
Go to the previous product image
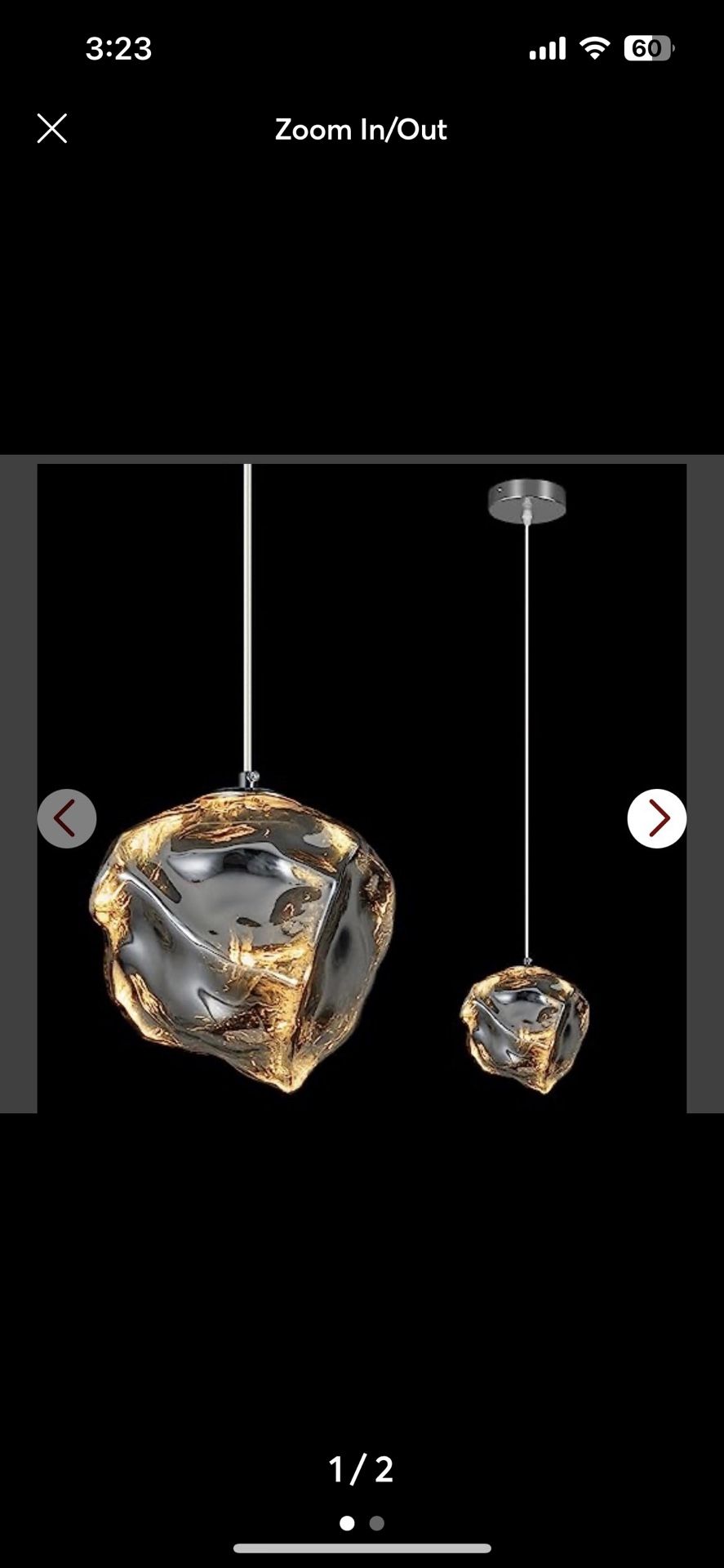click(67, 818)
